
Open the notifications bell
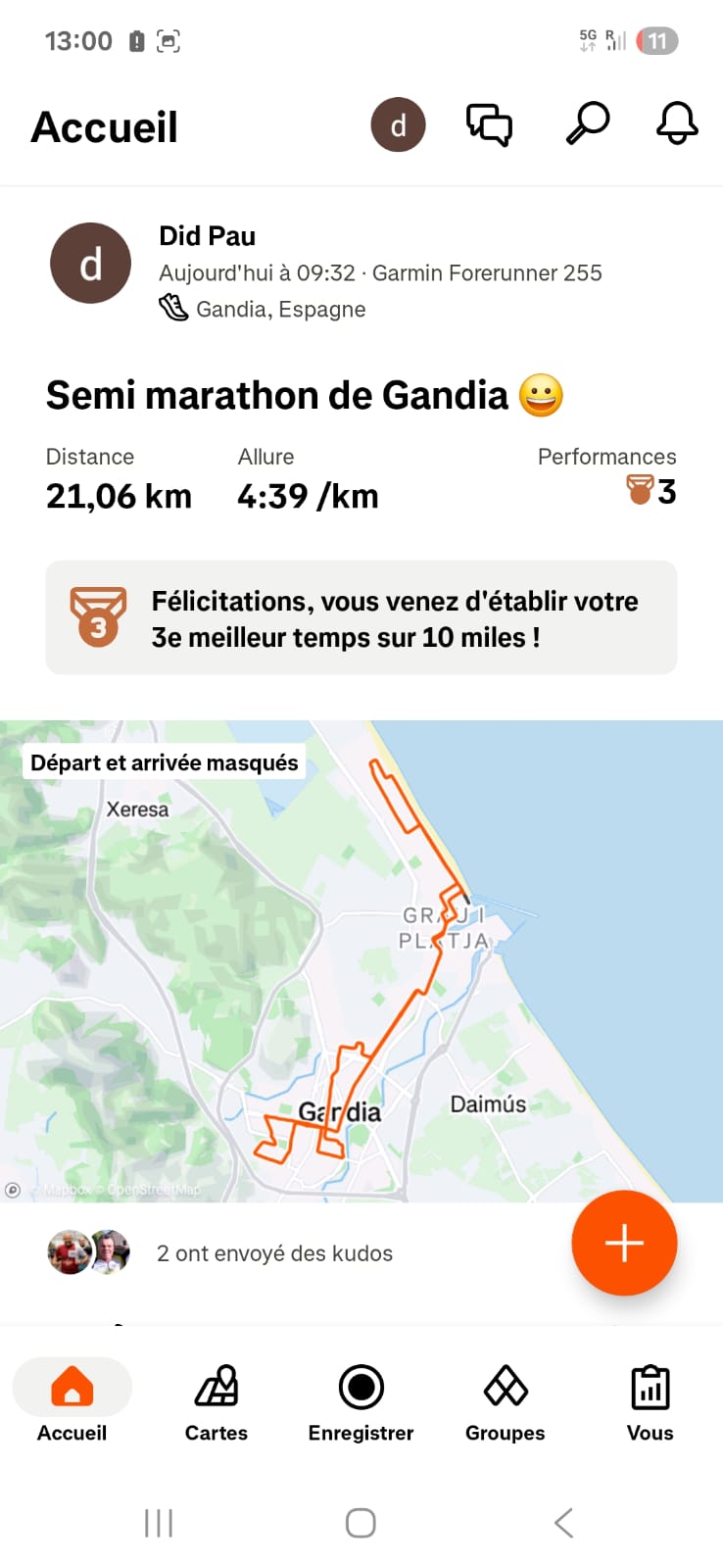pos(677,123)
